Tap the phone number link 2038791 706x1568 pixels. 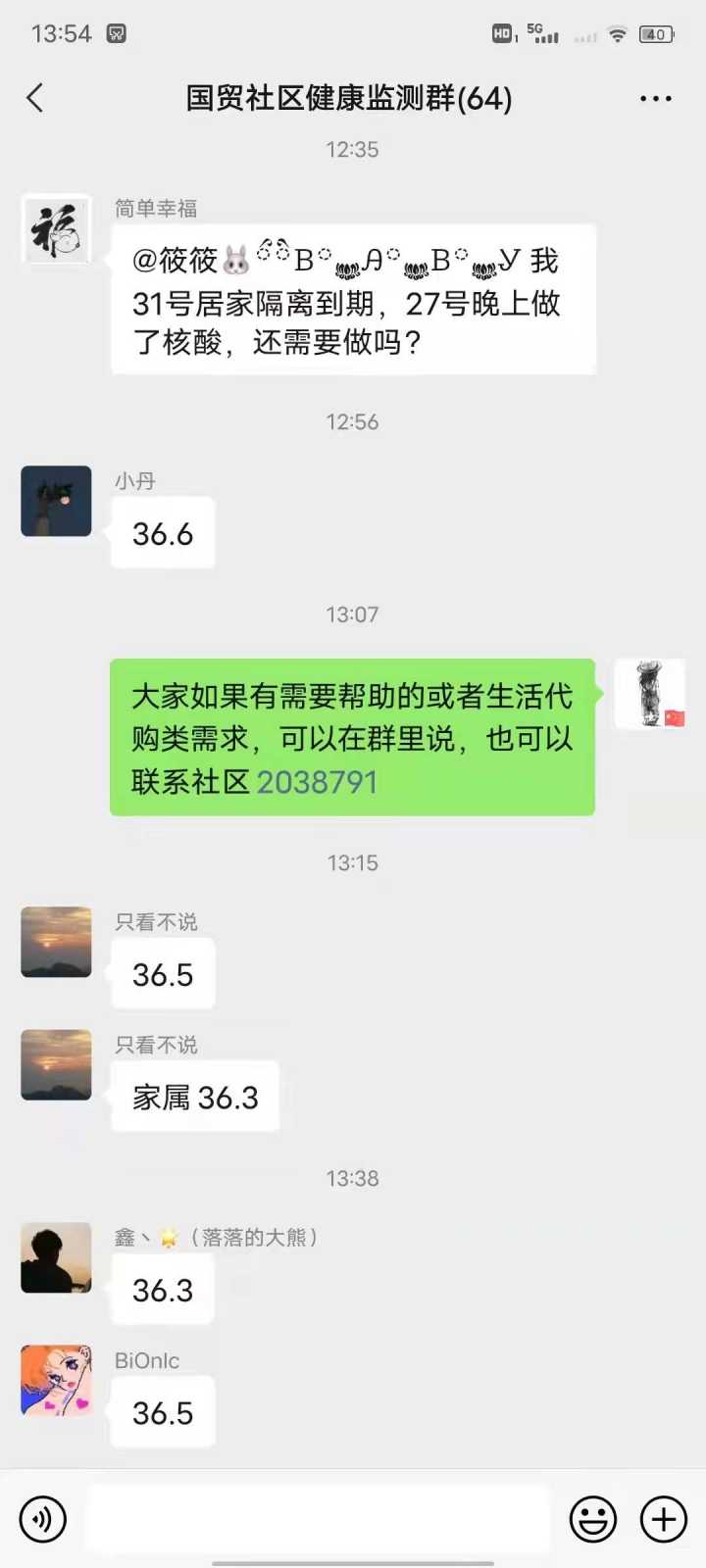317,782
